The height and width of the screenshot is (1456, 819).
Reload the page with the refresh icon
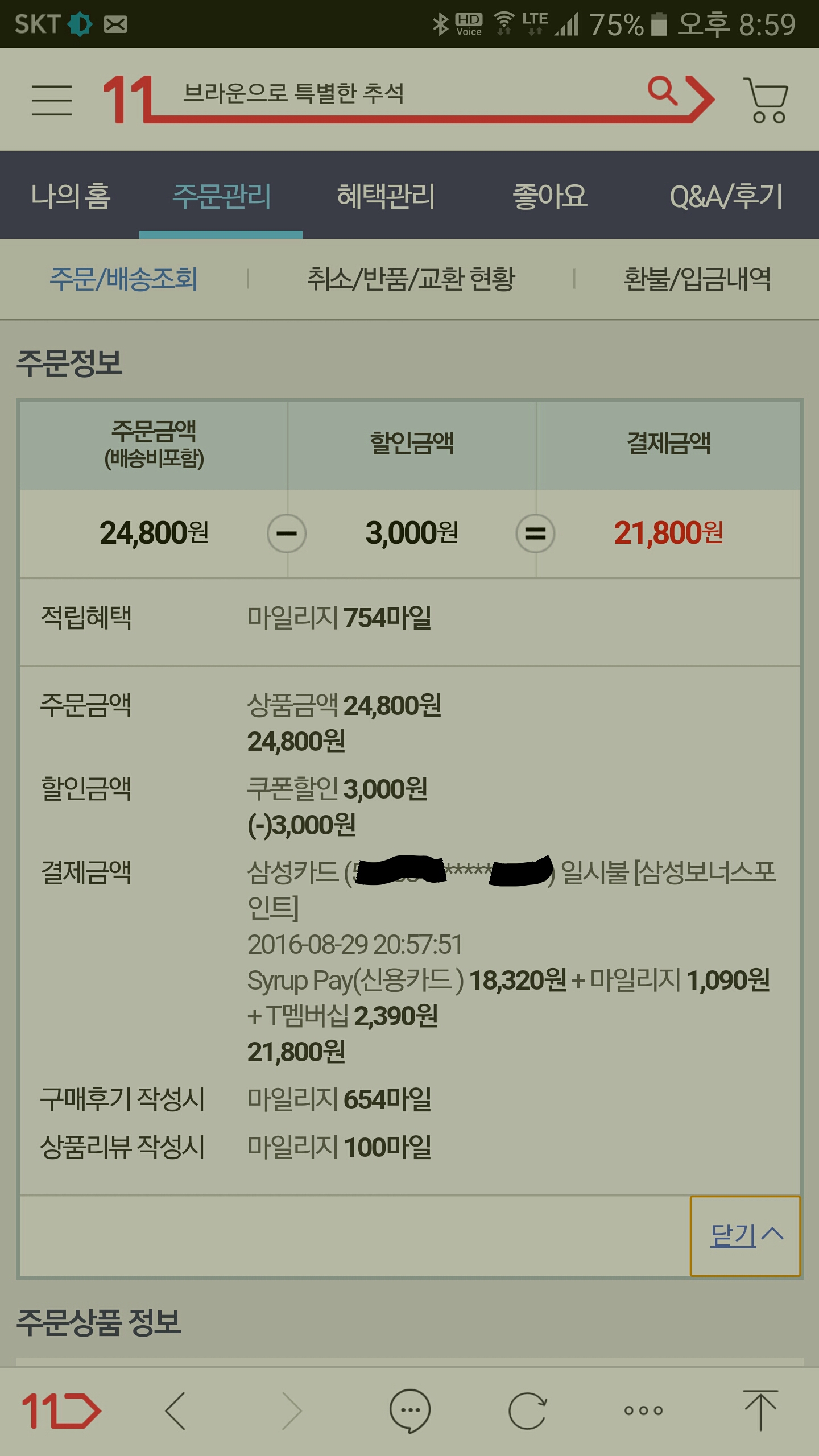pos(527,1410)
